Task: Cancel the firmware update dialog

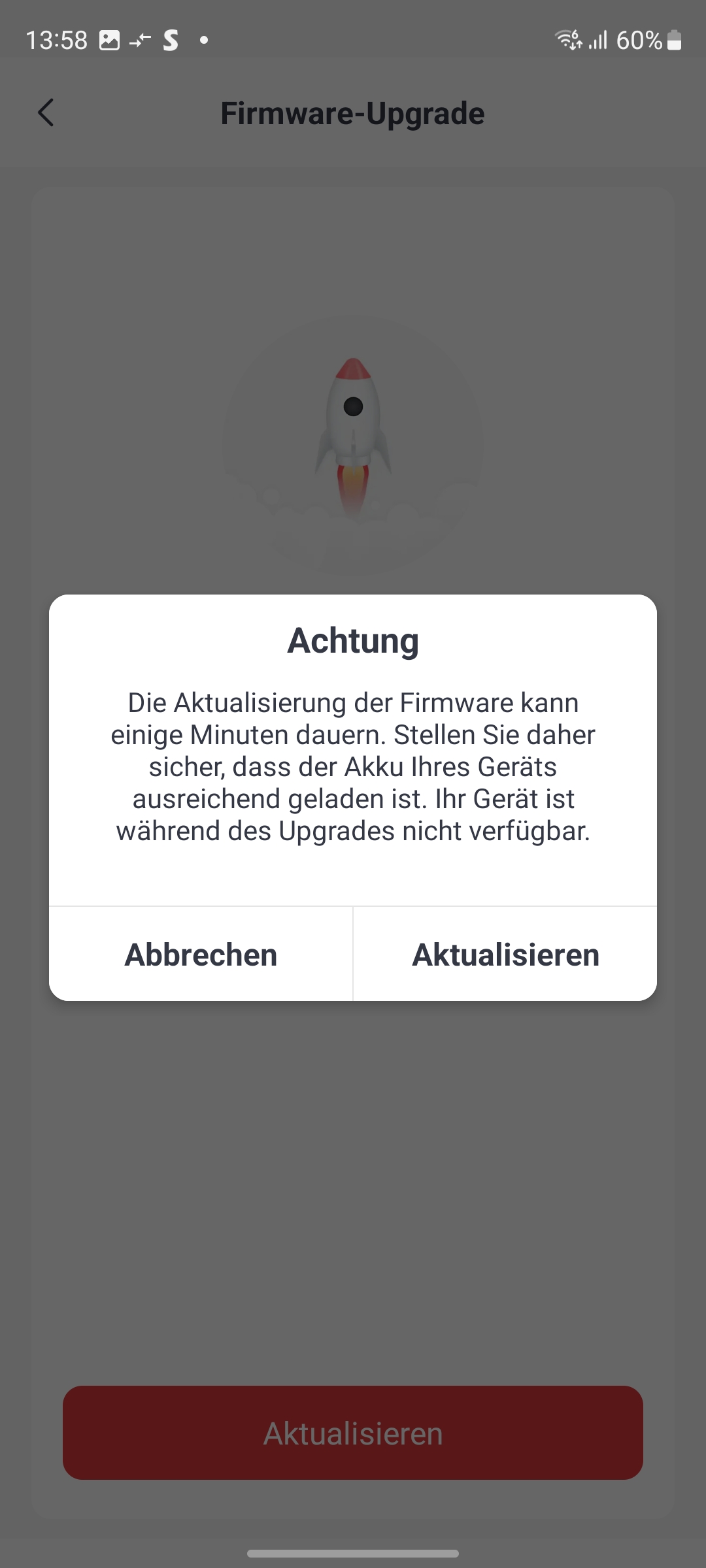Action: click(x=201, y=955)
